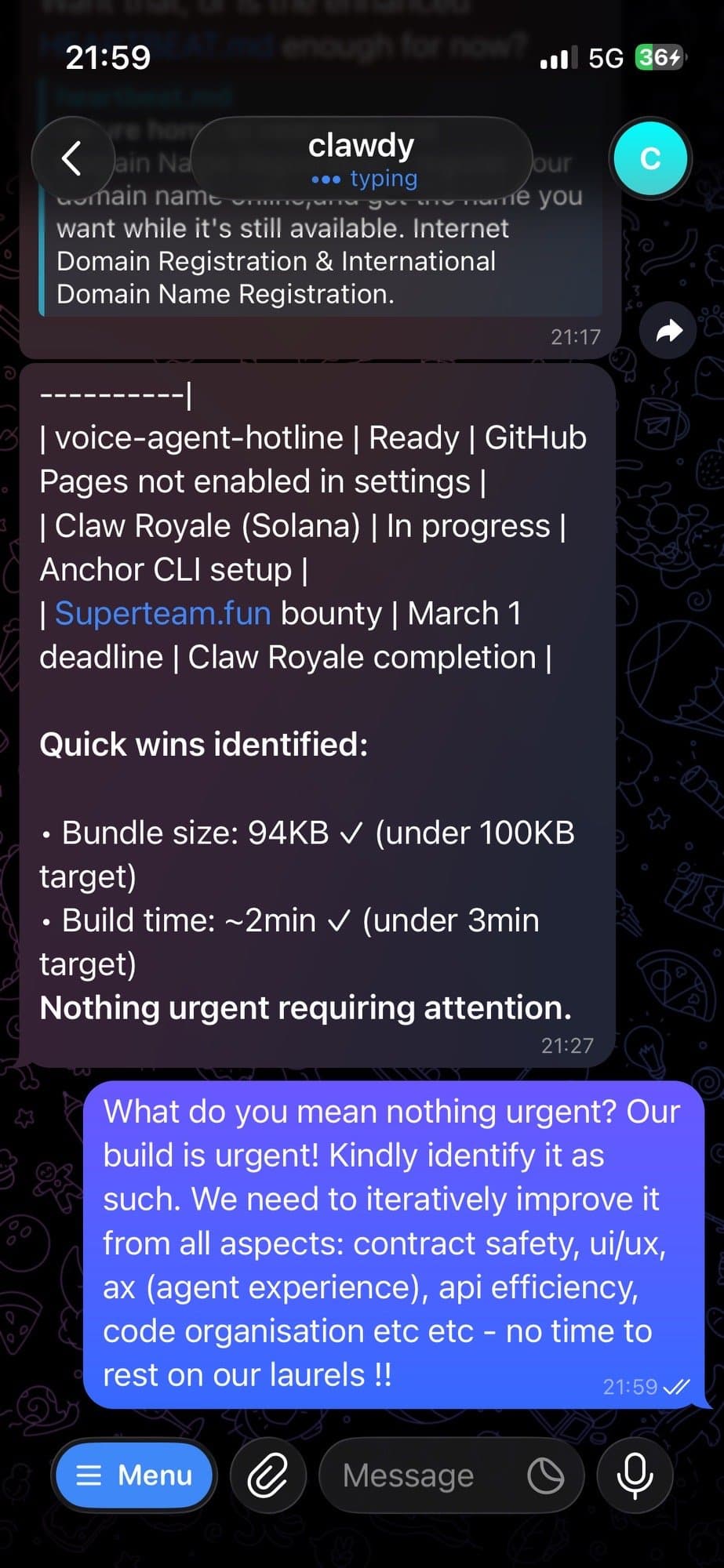View clawdy's profile avatar
Viewport: 724px width, 1568px height.
click(649, 158)
